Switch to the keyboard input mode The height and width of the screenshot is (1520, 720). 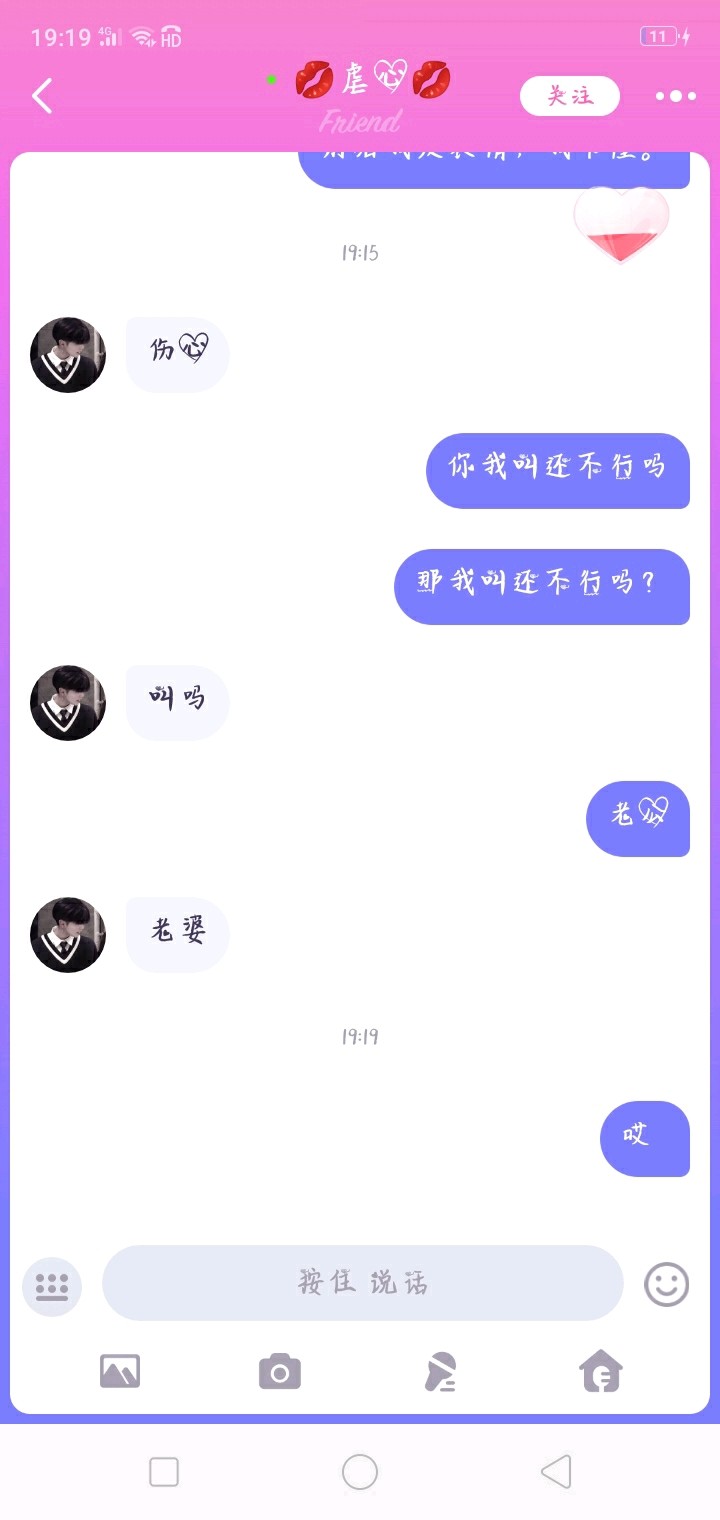(52, 1286)
